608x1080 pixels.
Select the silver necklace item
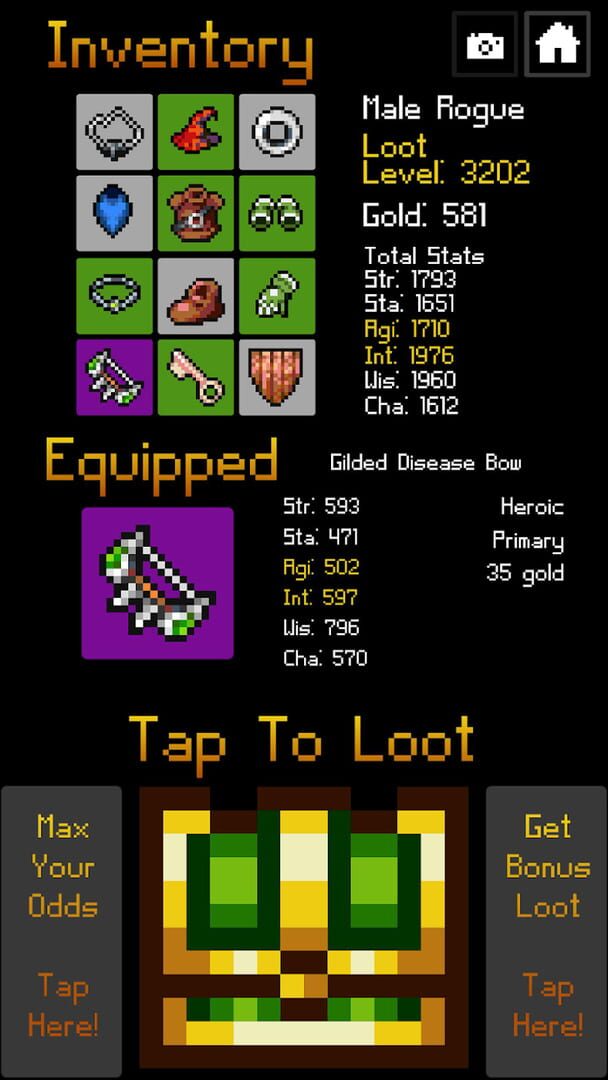tap(114, 132)
